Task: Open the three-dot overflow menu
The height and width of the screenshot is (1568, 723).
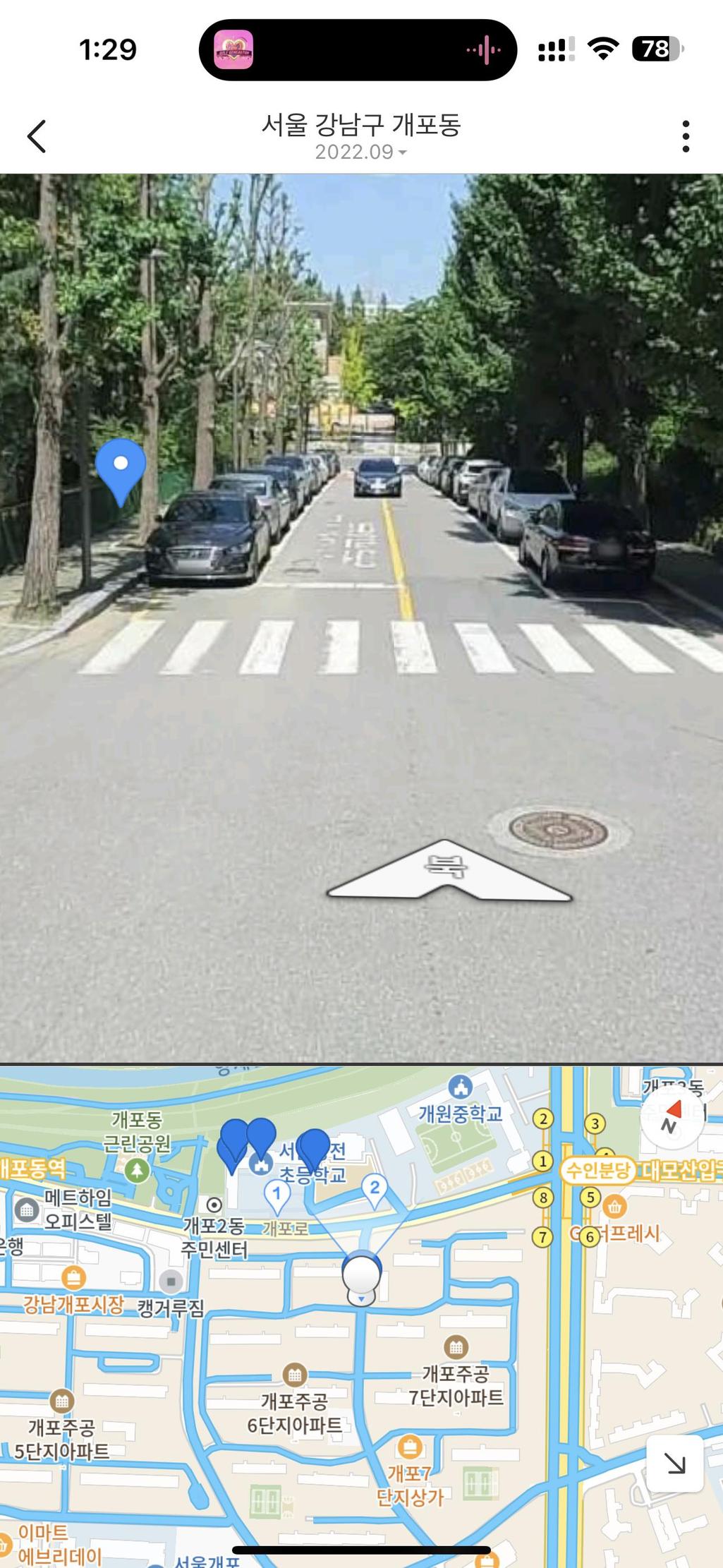Action: tap(685, 136)
